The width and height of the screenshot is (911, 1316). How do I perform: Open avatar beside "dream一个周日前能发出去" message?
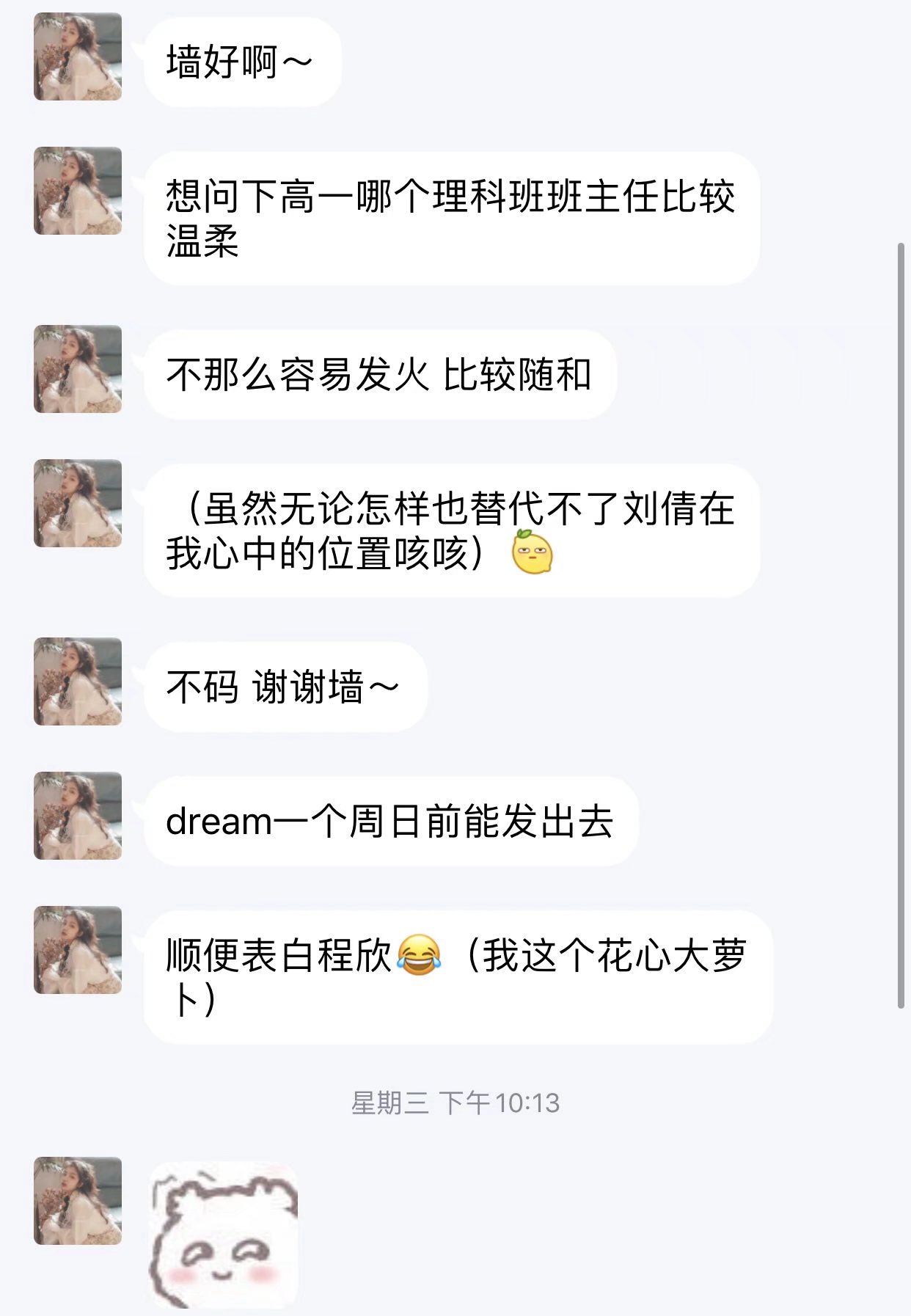(x=78, y=816)
